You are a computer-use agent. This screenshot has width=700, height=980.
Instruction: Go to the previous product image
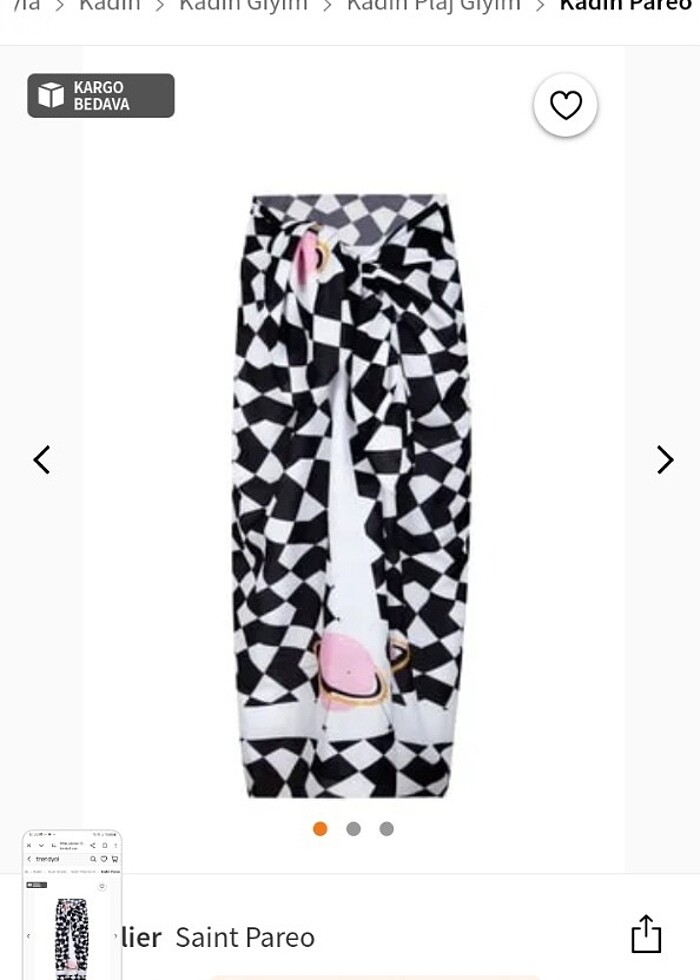(x=42, y=460)
